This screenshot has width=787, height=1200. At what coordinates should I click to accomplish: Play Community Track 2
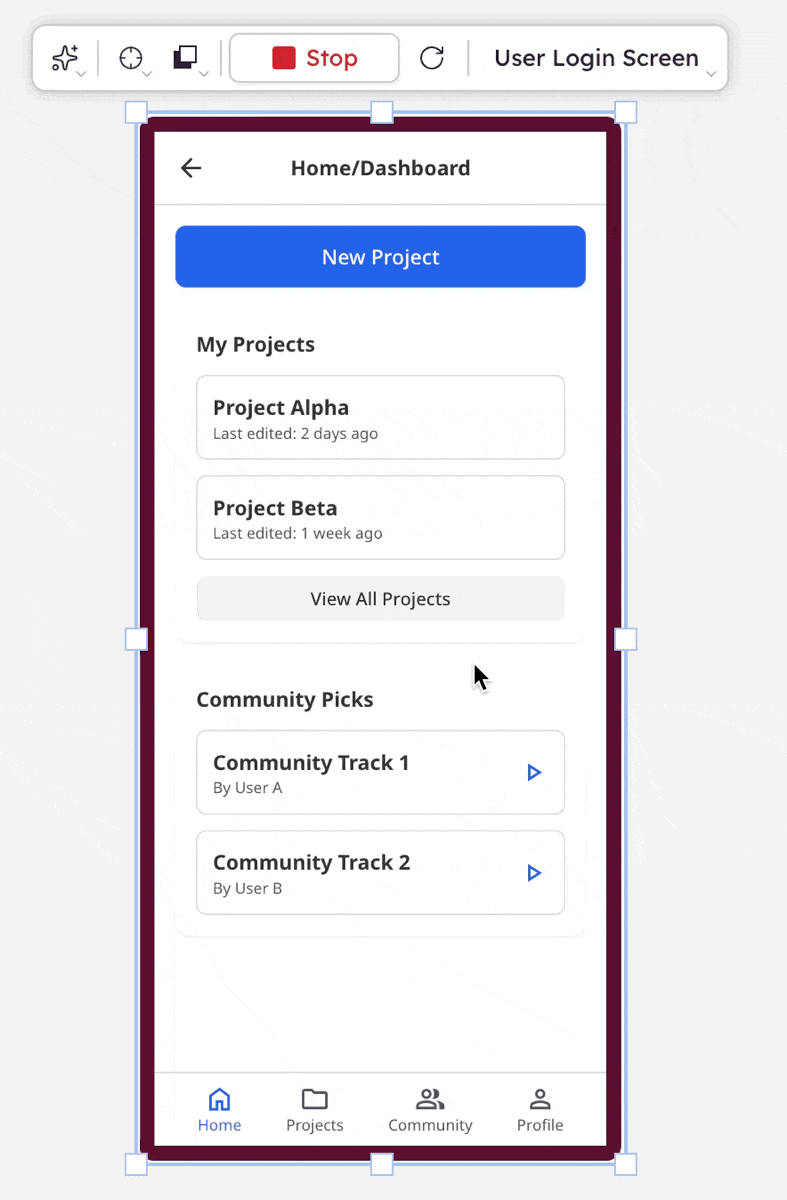pyautogui.click(x=534, y=873)
